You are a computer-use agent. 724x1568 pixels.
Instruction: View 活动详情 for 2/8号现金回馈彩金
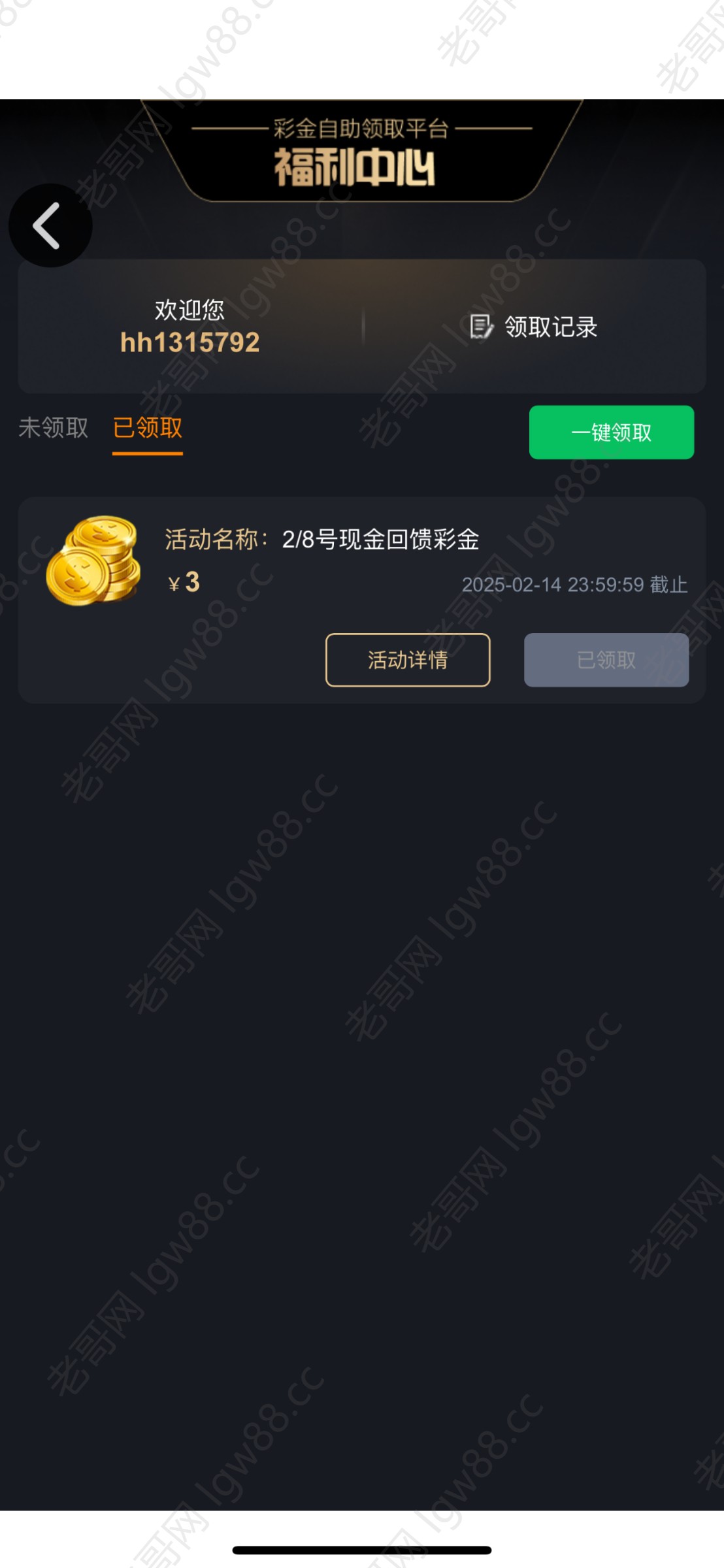pyautogui.click(x=408, y=660)
